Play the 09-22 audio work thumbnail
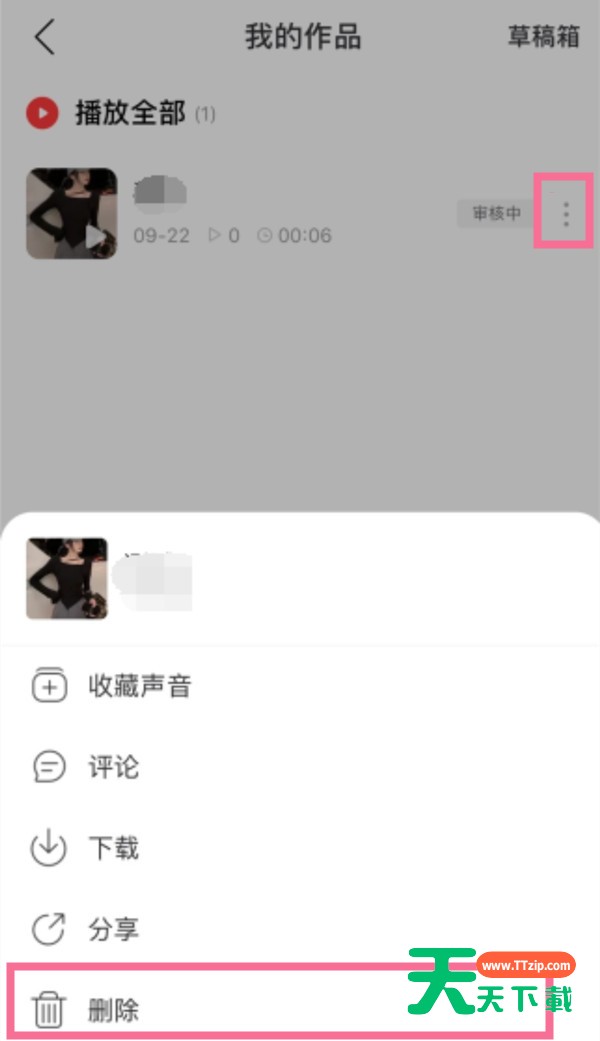 (x=71, y=214)
